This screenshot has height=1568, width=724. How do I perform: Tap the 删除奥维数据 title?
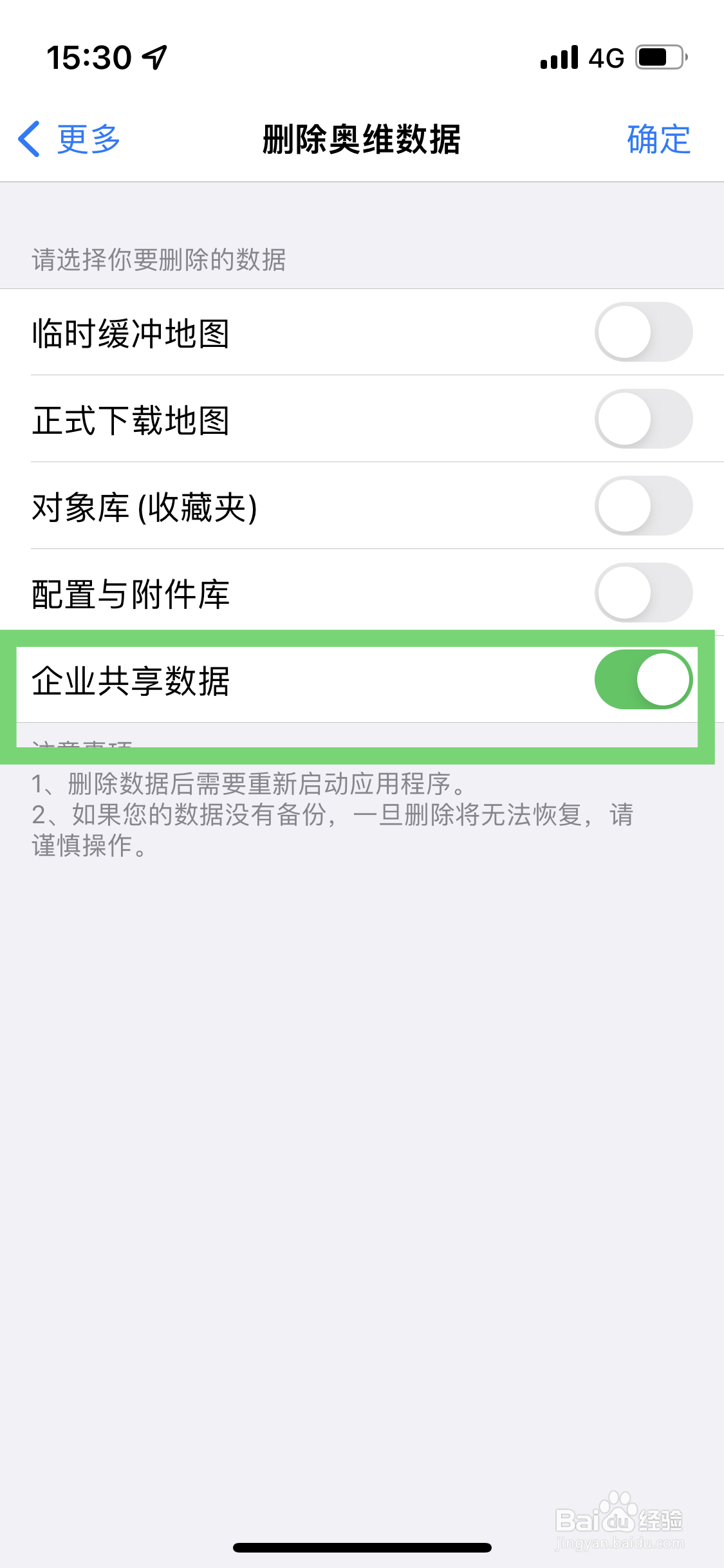(x=362, y=140)
